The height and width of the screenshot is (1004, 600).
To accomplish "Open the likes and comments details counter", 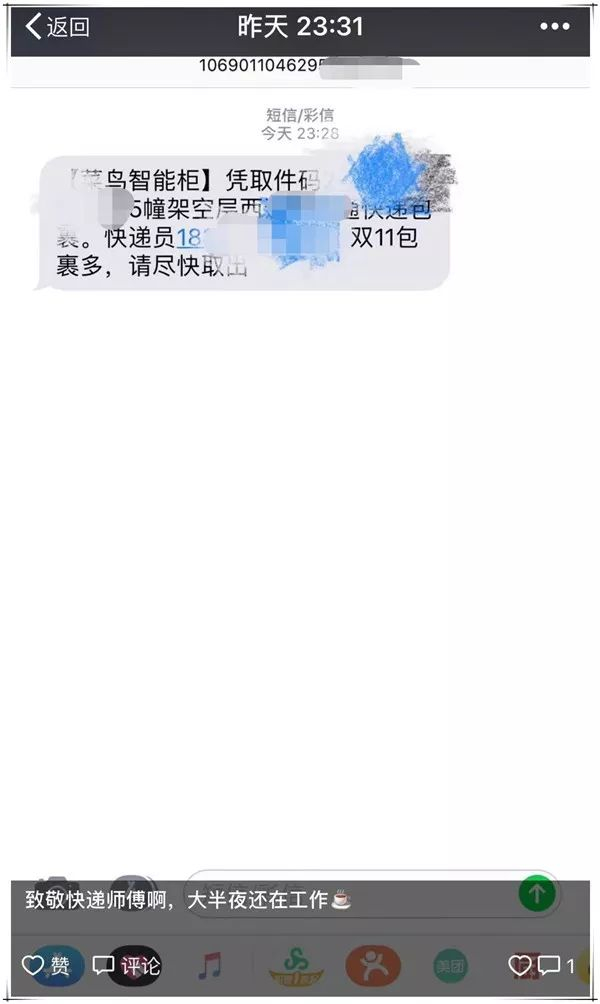I will (x=541, y=965).
